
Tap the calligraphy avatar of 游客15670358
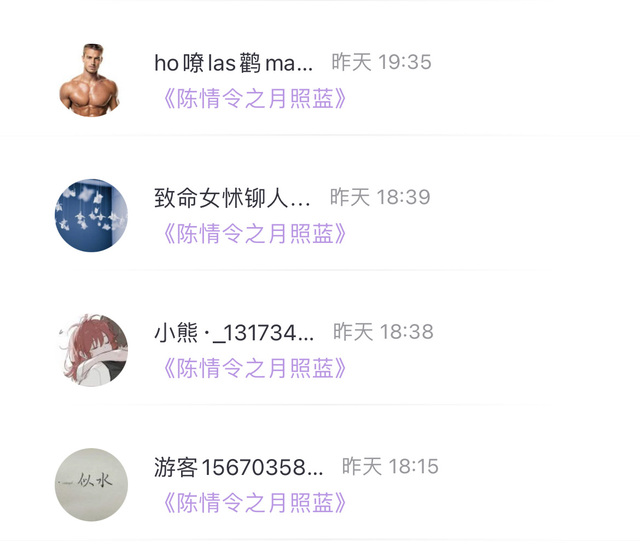click(x=91, y=484)
